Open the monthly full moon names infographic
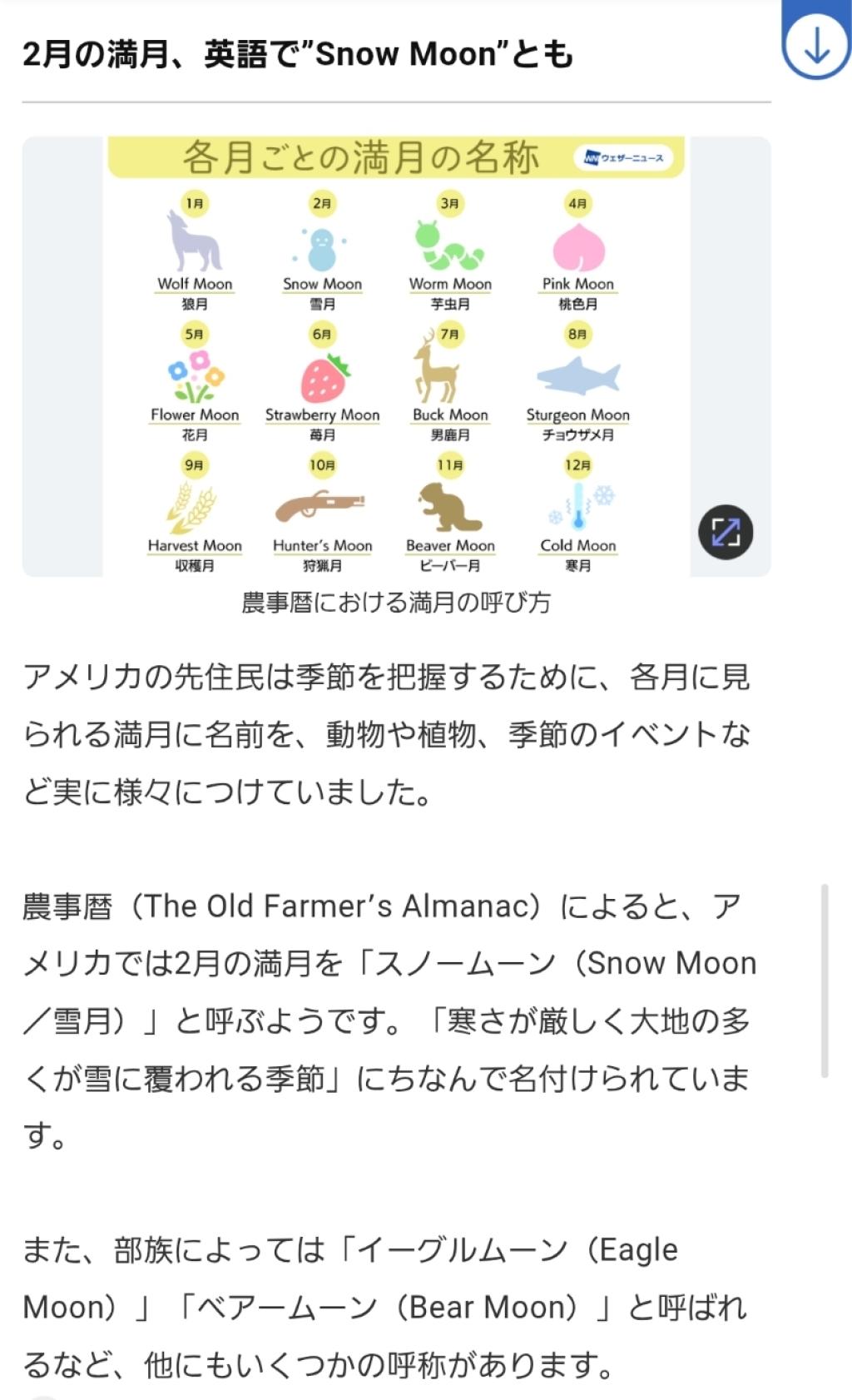This screenshot has width=852, height=1400. 396,358
